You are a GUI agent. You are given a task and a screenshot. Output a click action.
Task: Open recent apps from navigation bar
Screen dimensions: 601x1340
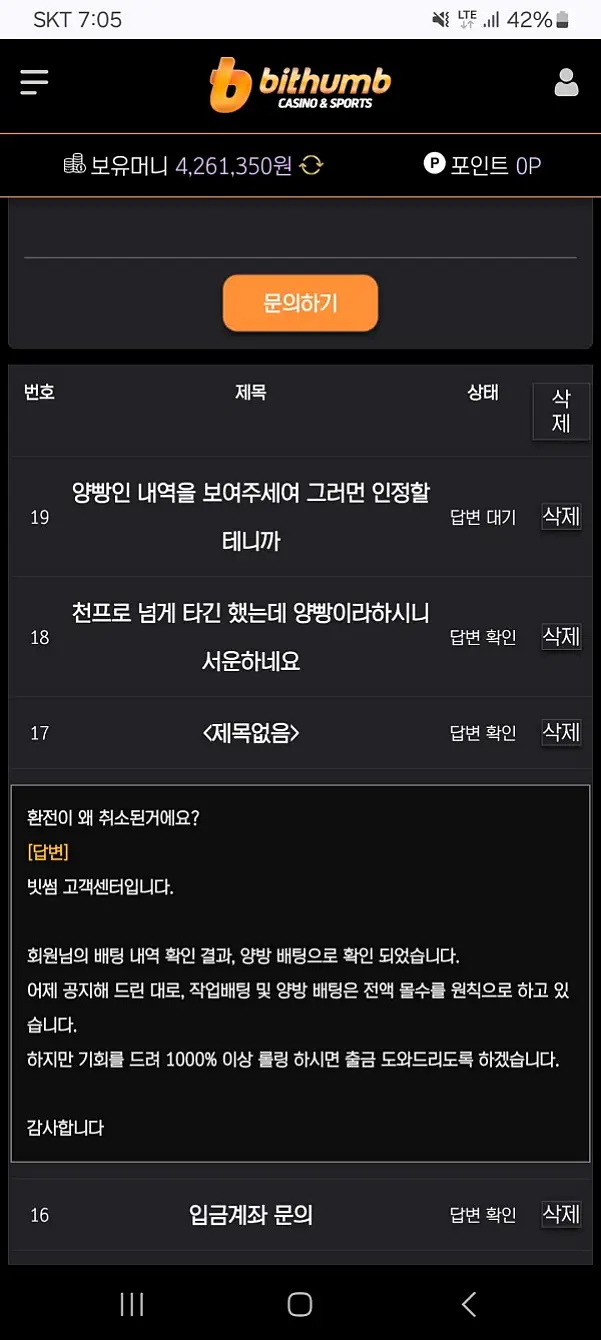point(132,1303)
